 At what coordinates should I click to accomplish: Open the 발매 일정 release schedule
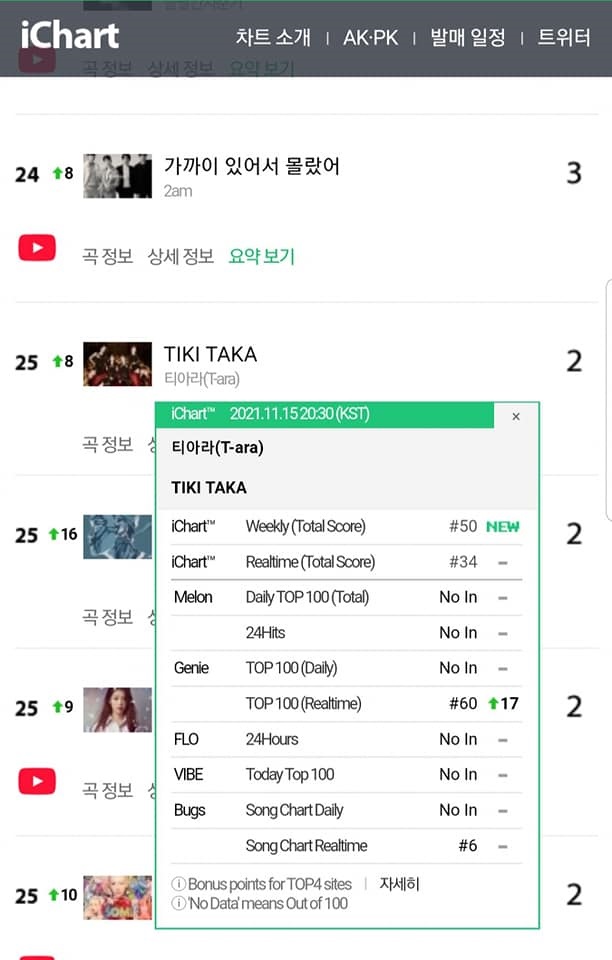(469, 38)
